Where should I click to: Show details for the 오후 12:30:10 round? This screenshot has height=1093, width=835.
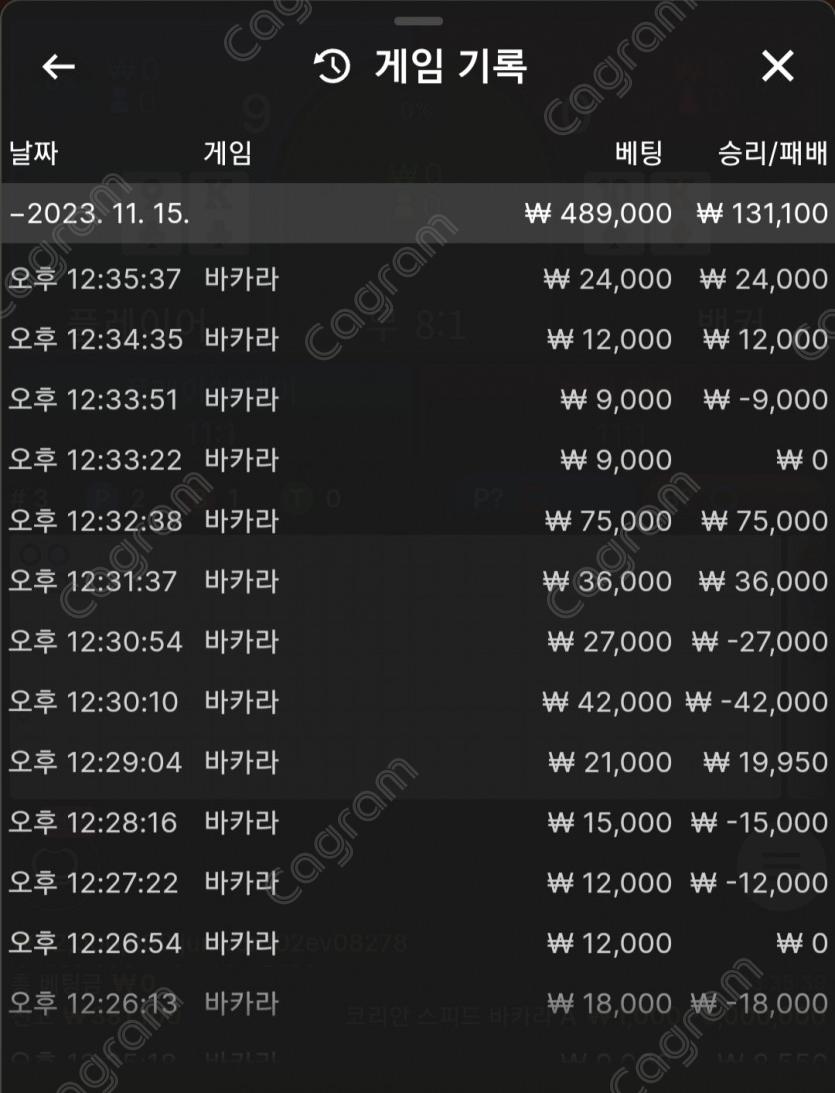(x=417, y=702)
